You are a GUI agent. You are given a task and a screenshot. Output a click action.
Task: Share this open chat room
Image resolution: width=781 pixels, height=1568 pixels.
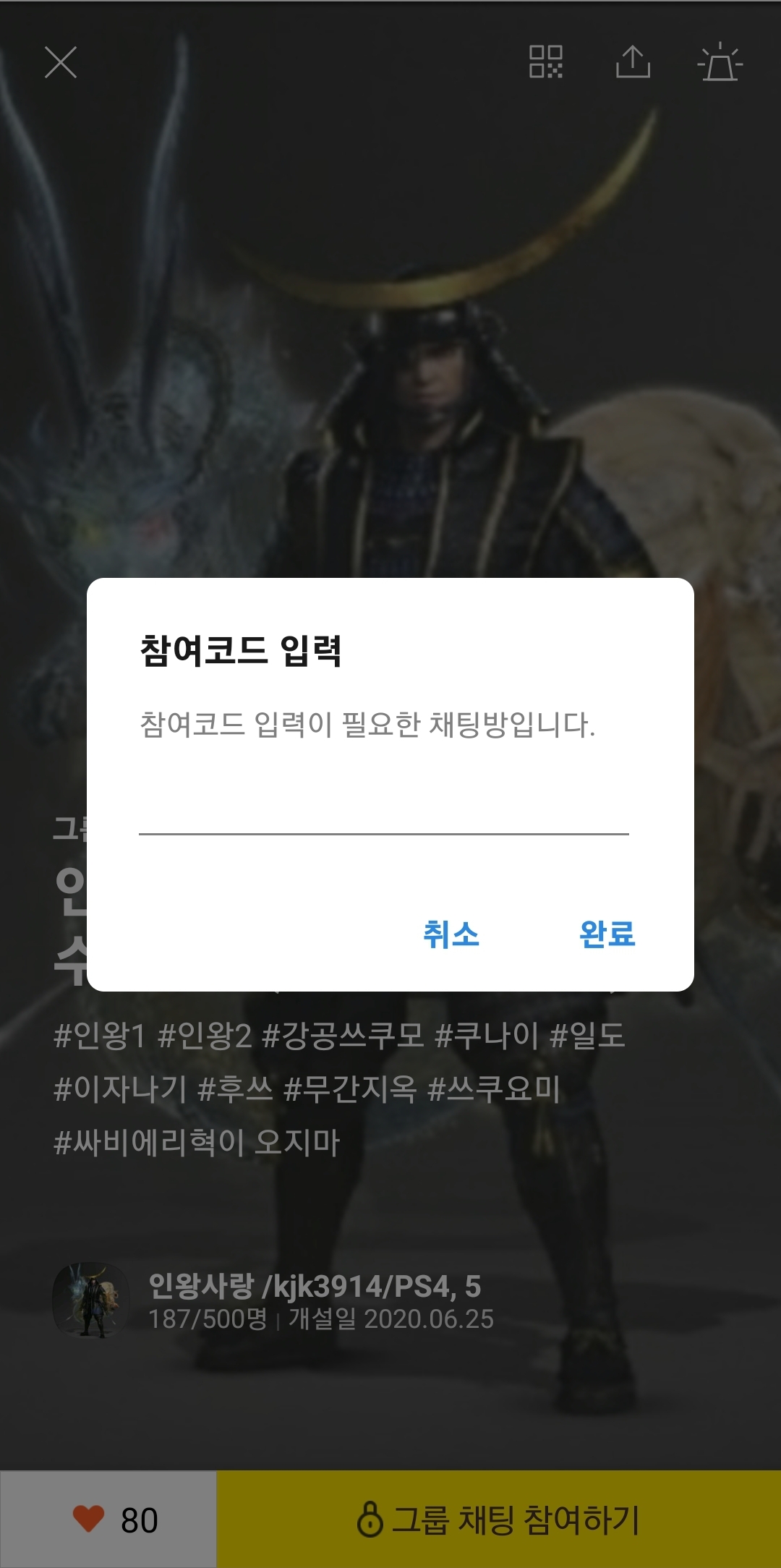point(633,62)
